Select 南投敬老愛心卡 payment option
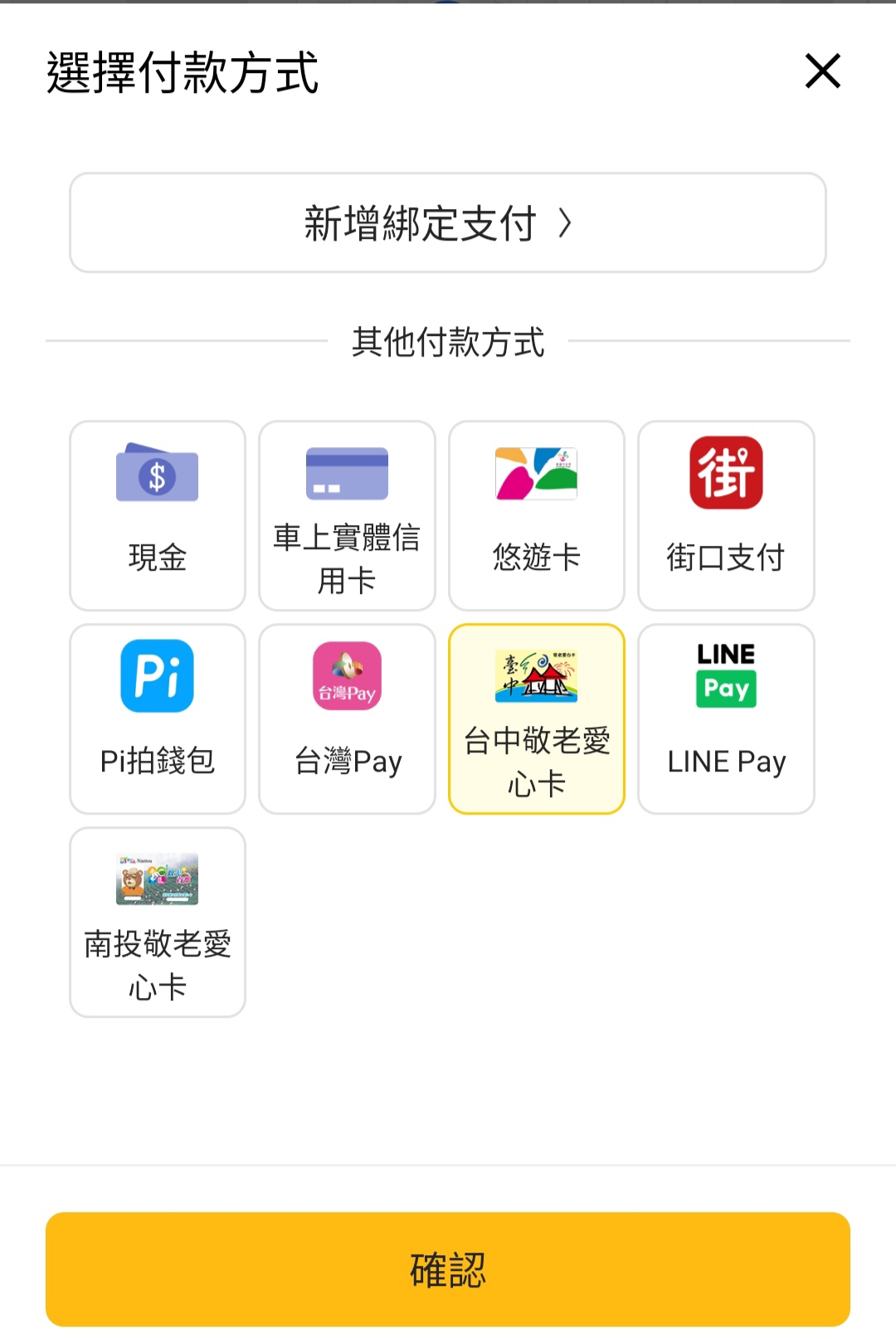The height and width of the screenshot is (1339, 896). [158, 922]
